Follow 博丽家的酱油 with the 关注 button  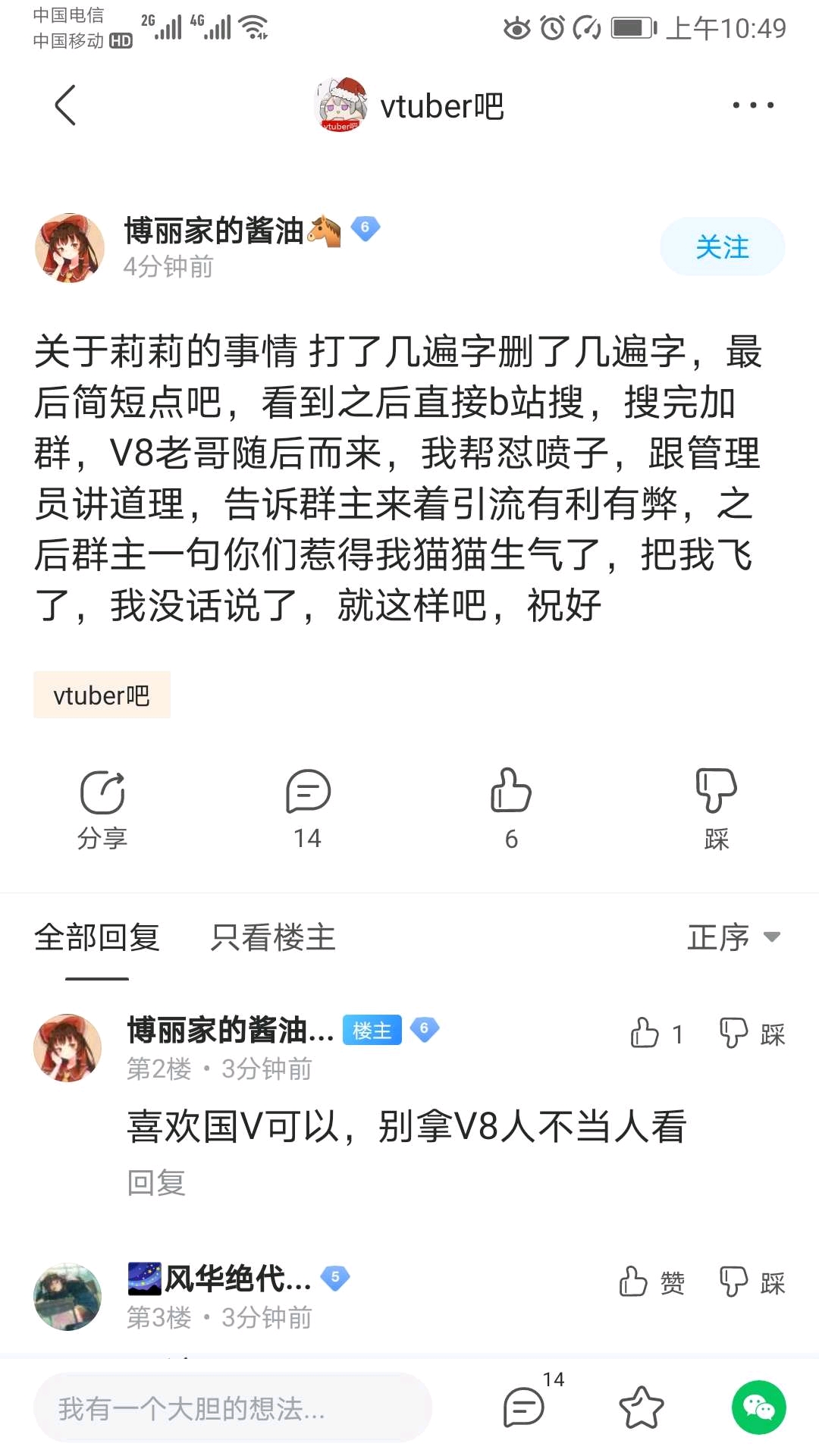point(721,246)
